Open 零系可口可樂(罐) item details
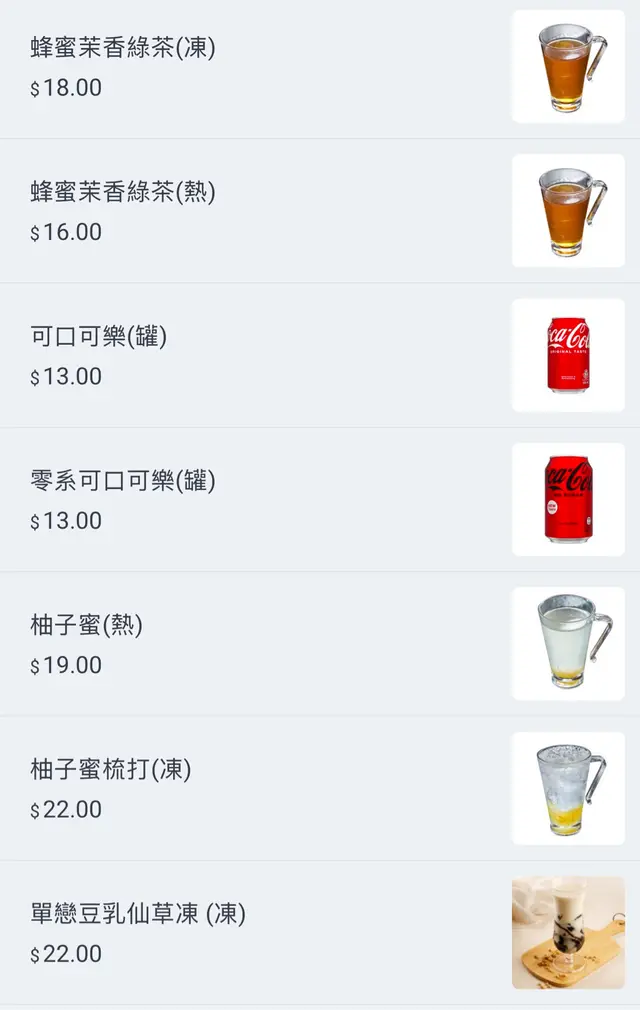The image size is (640, 1010). point(123,481)
